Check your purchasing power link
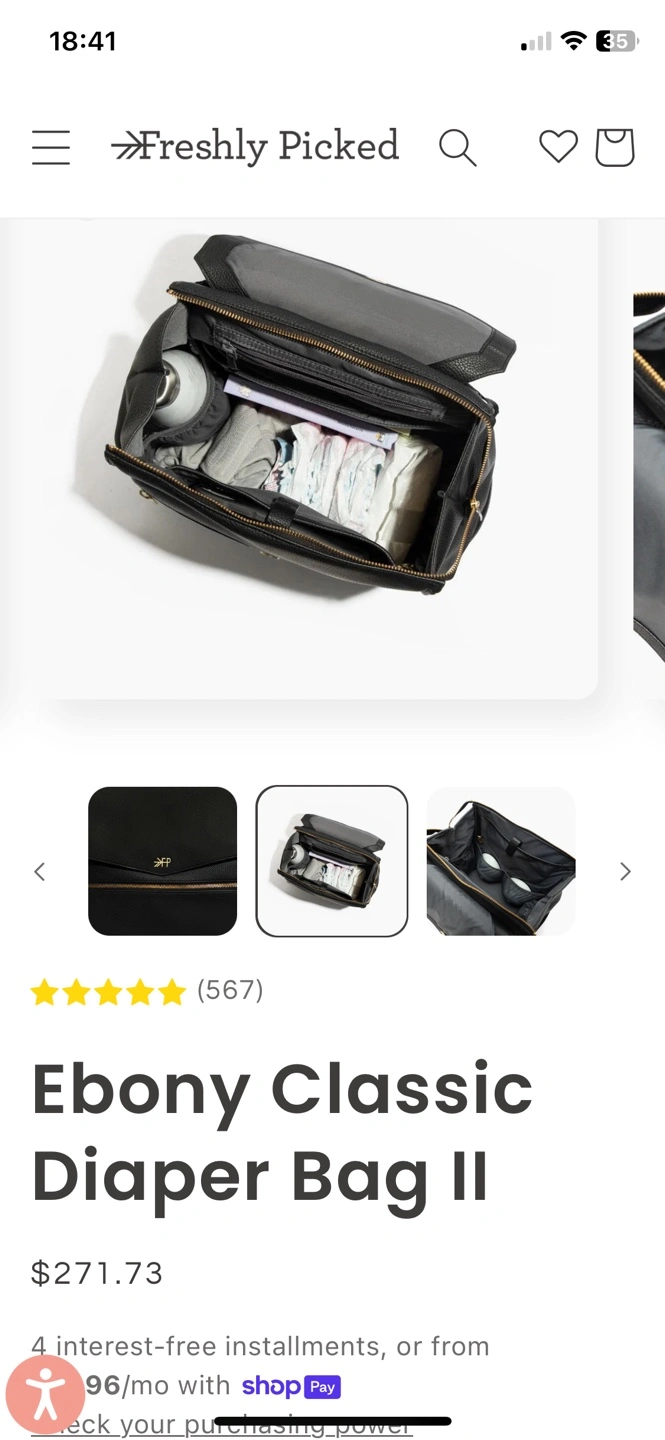 221,1424
